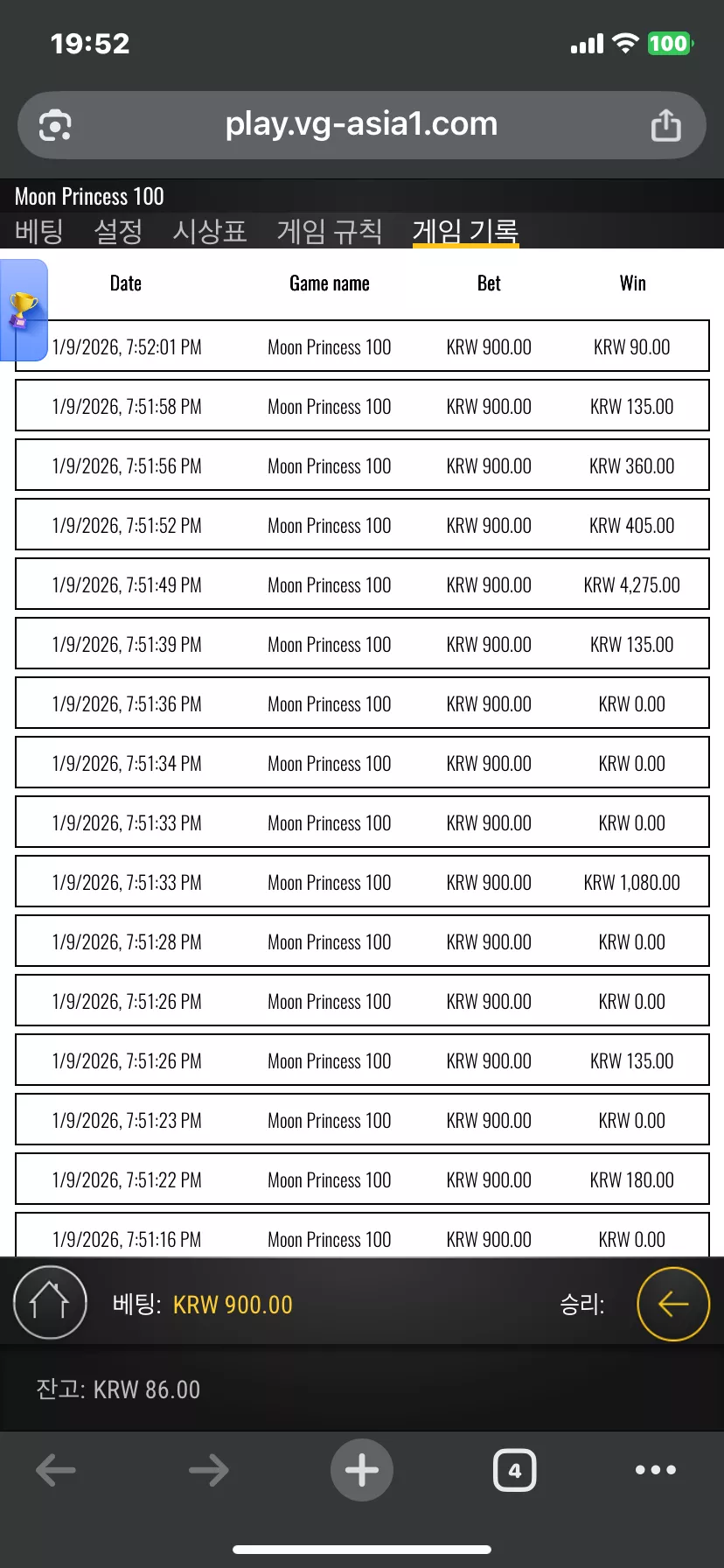The image size is (724, 1568).
Task: Open the tab switcher showing 4 tabs
Action: coord(515,1470)
